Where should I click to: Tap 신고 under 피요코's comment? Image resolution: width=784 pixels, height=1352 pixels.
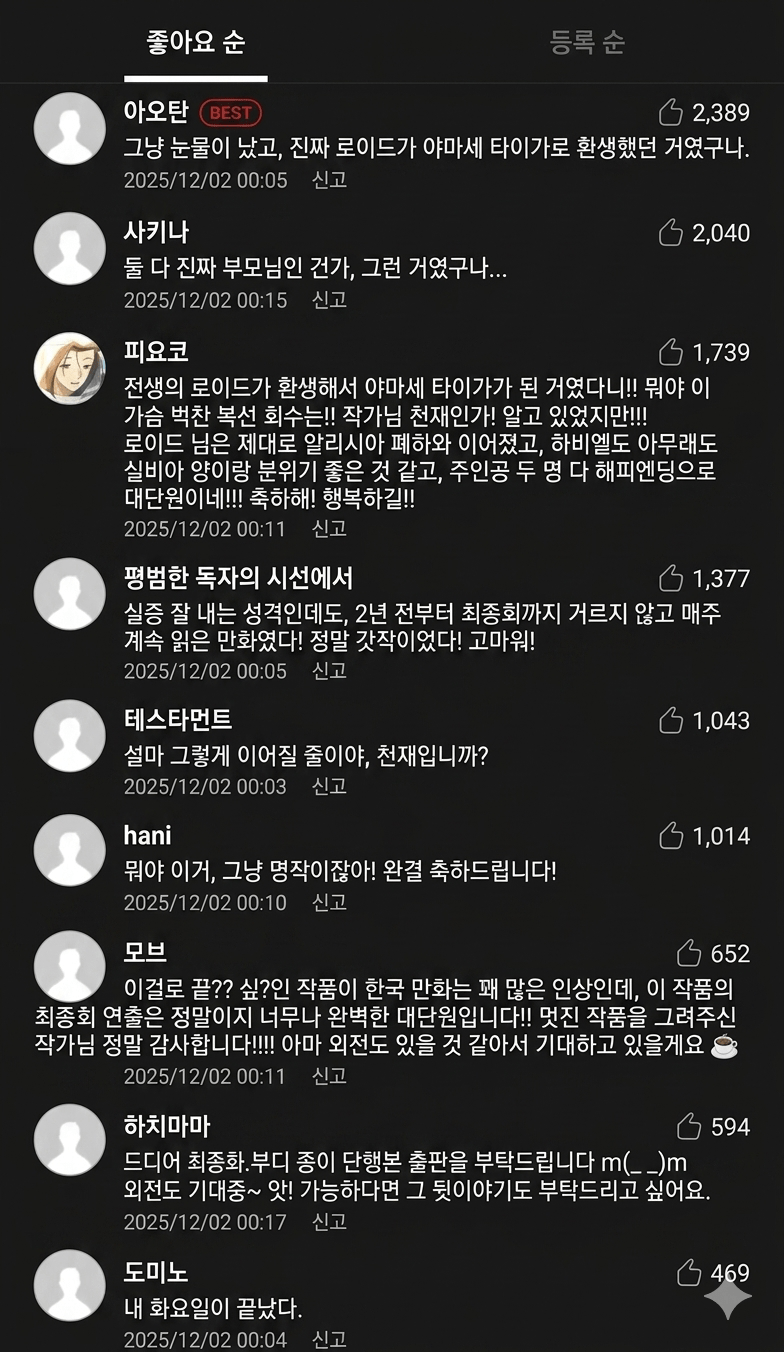coord(329,528)
